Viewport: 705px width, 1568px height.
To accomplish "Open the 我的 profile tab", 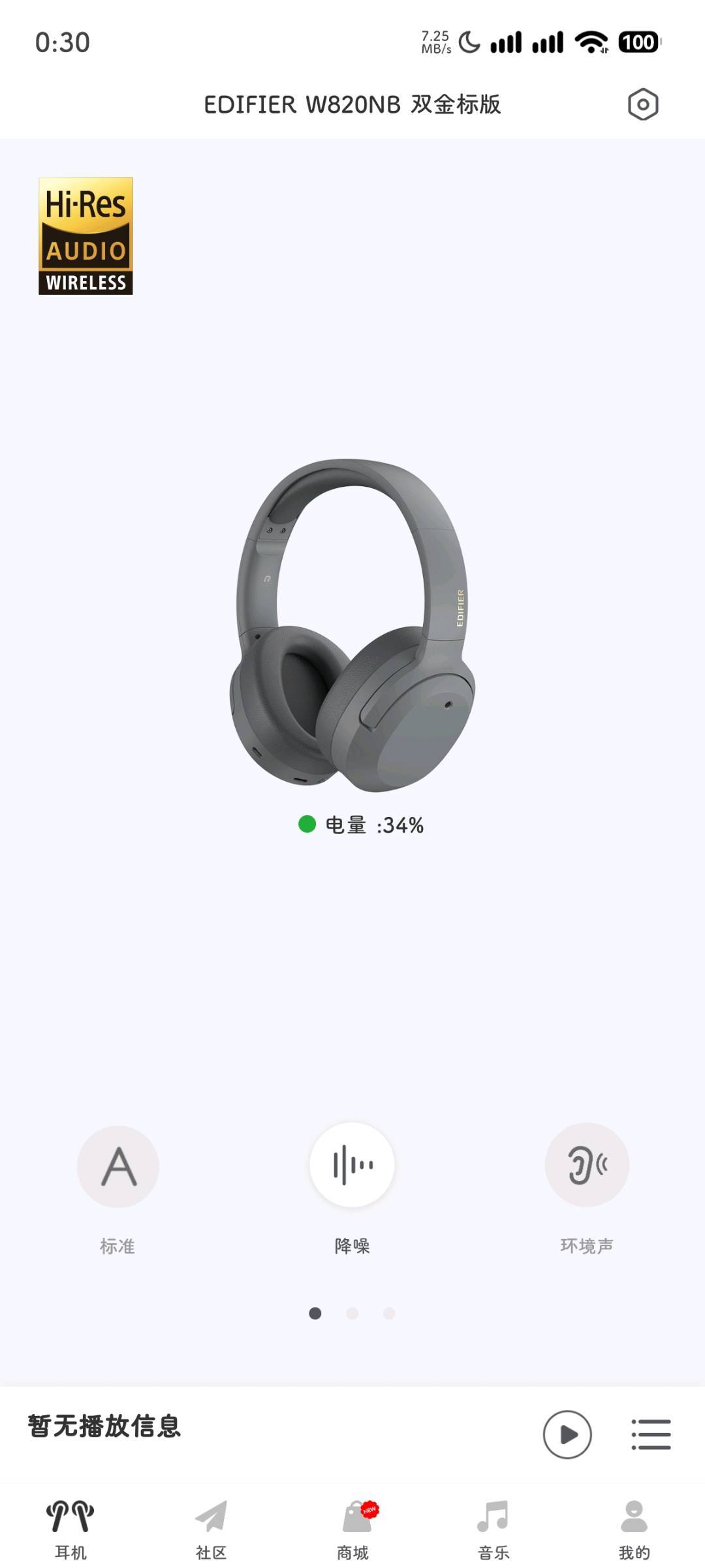I will click(x=634, y=1528).
